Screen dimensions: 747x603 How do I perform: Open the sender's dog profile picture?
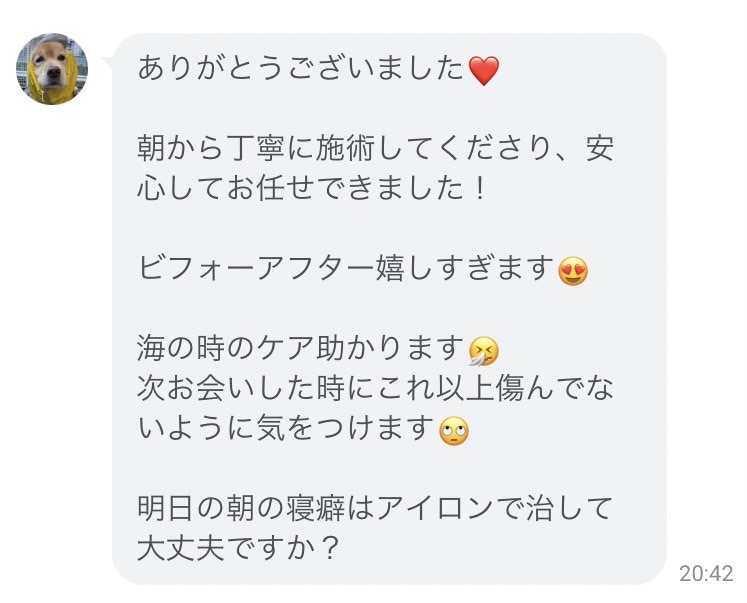click(x=51, y=68)
